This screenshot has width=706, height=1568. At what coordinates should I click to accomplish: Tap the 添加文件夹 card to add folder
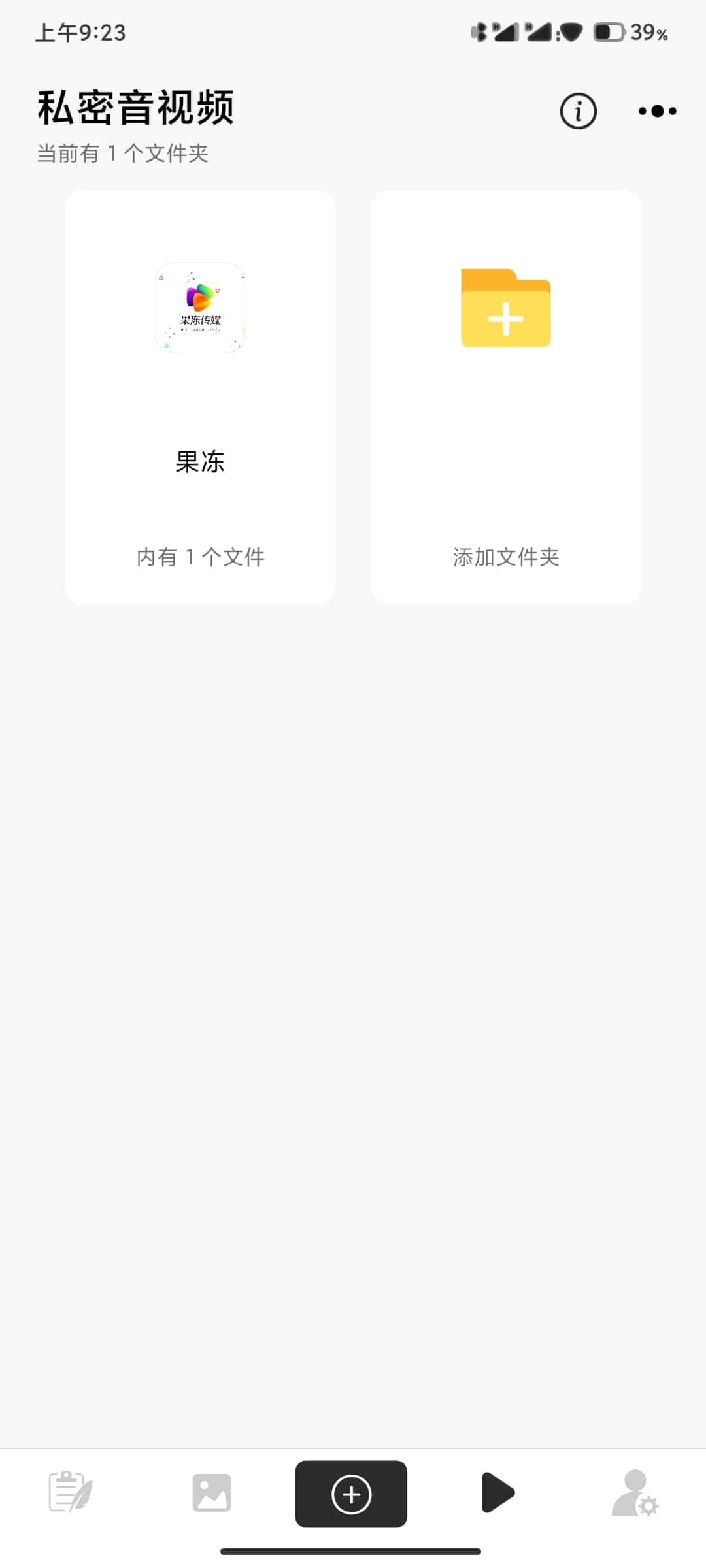click(x=506, y=397)
